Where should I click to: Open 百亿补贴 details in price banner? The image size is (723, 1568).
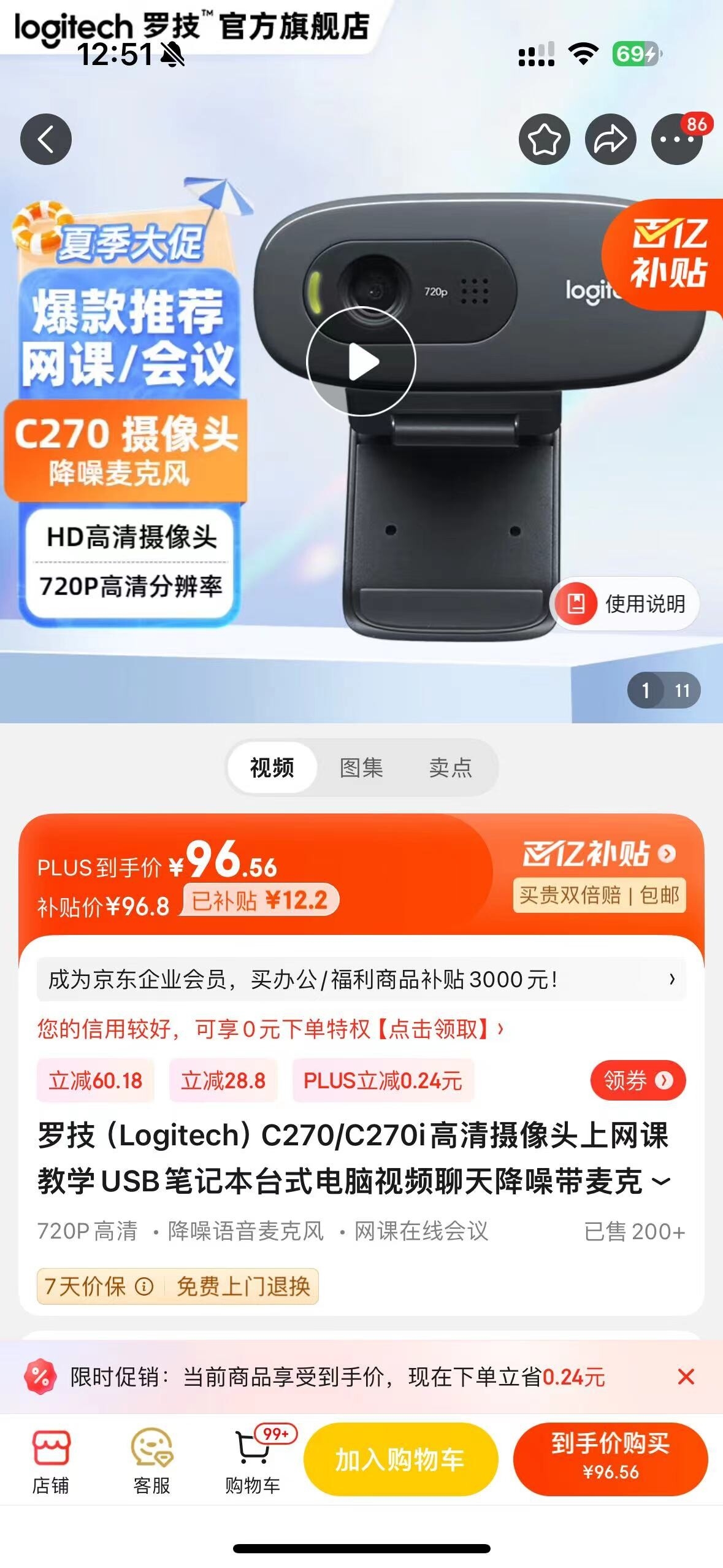pos(599,853)
